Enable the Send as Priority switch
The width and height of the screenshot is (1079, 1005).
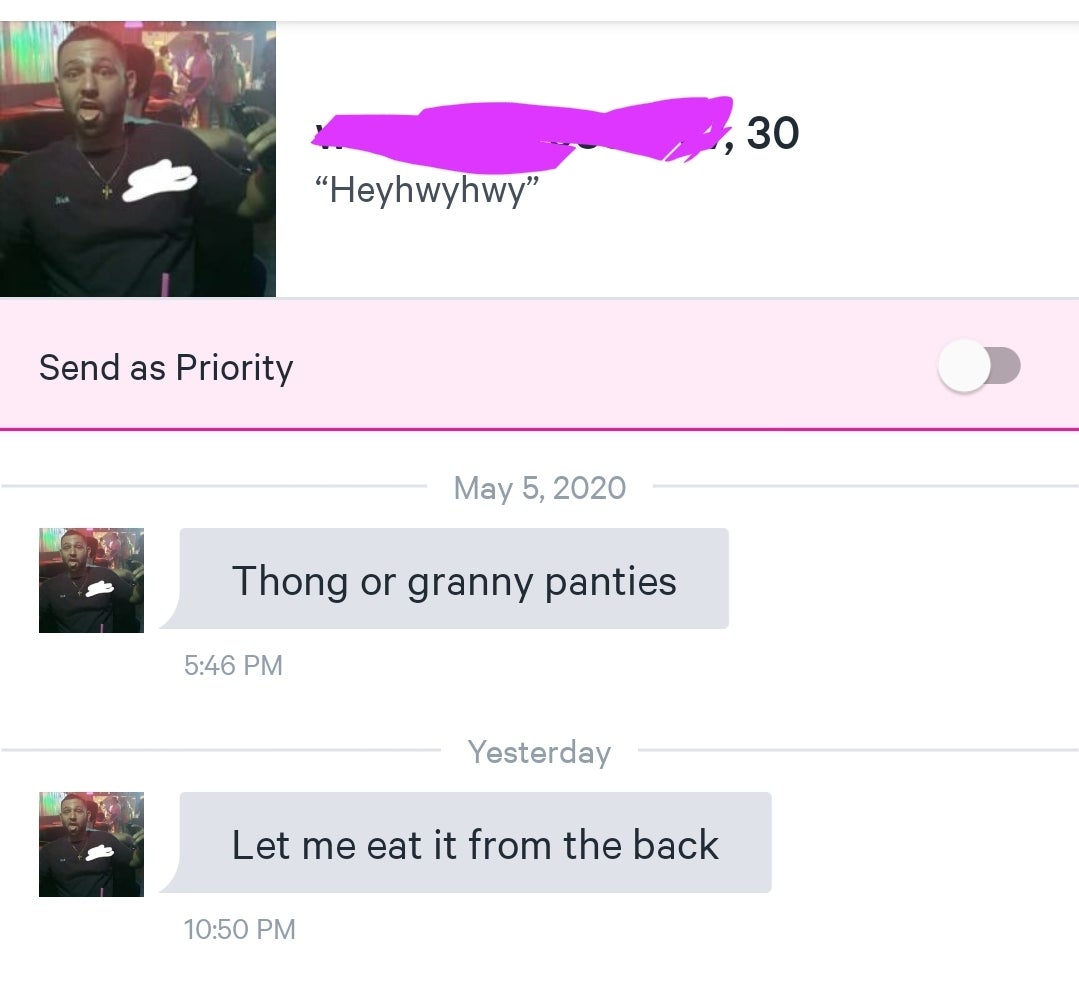point(978,366)
